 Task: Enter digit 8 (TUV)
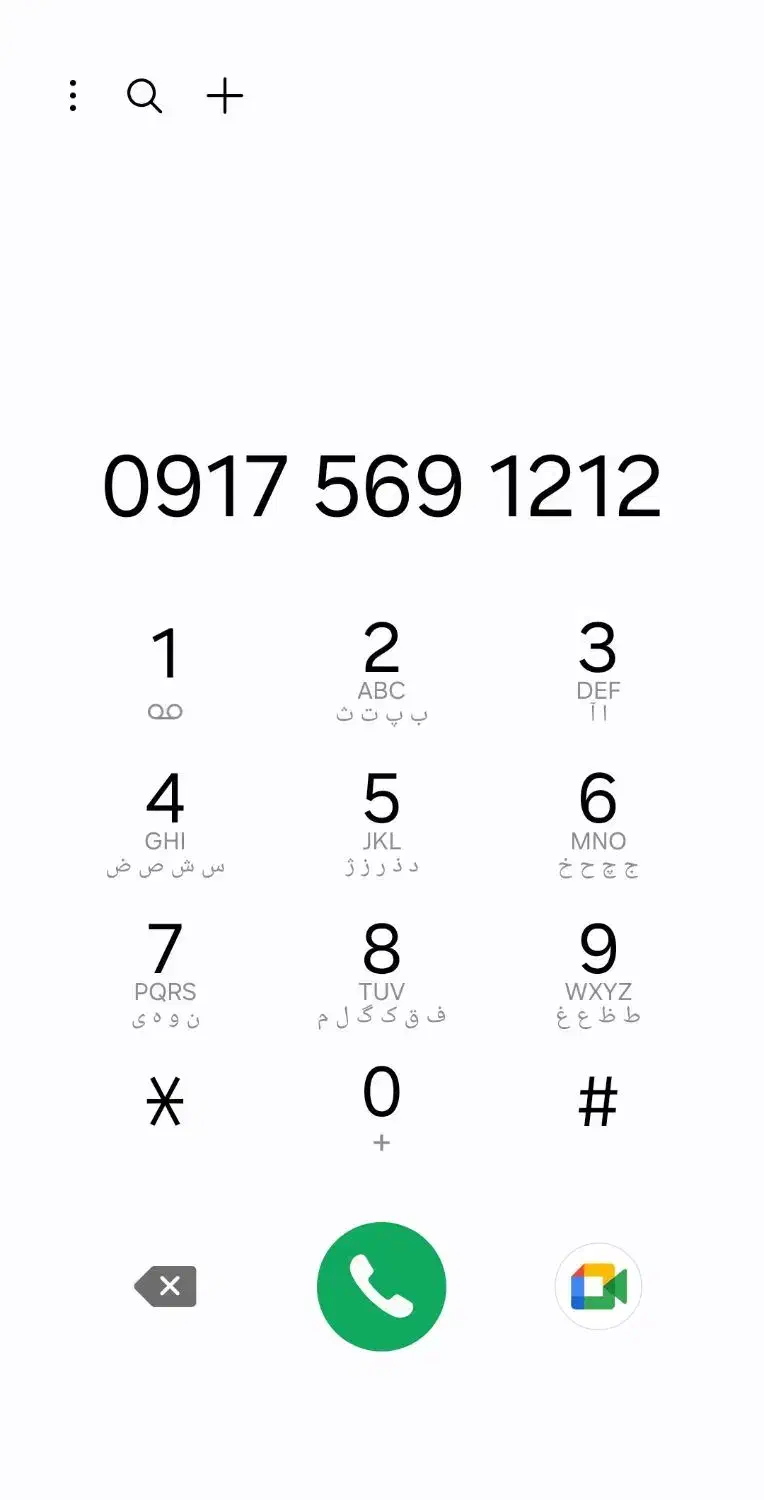pos(381,971)
